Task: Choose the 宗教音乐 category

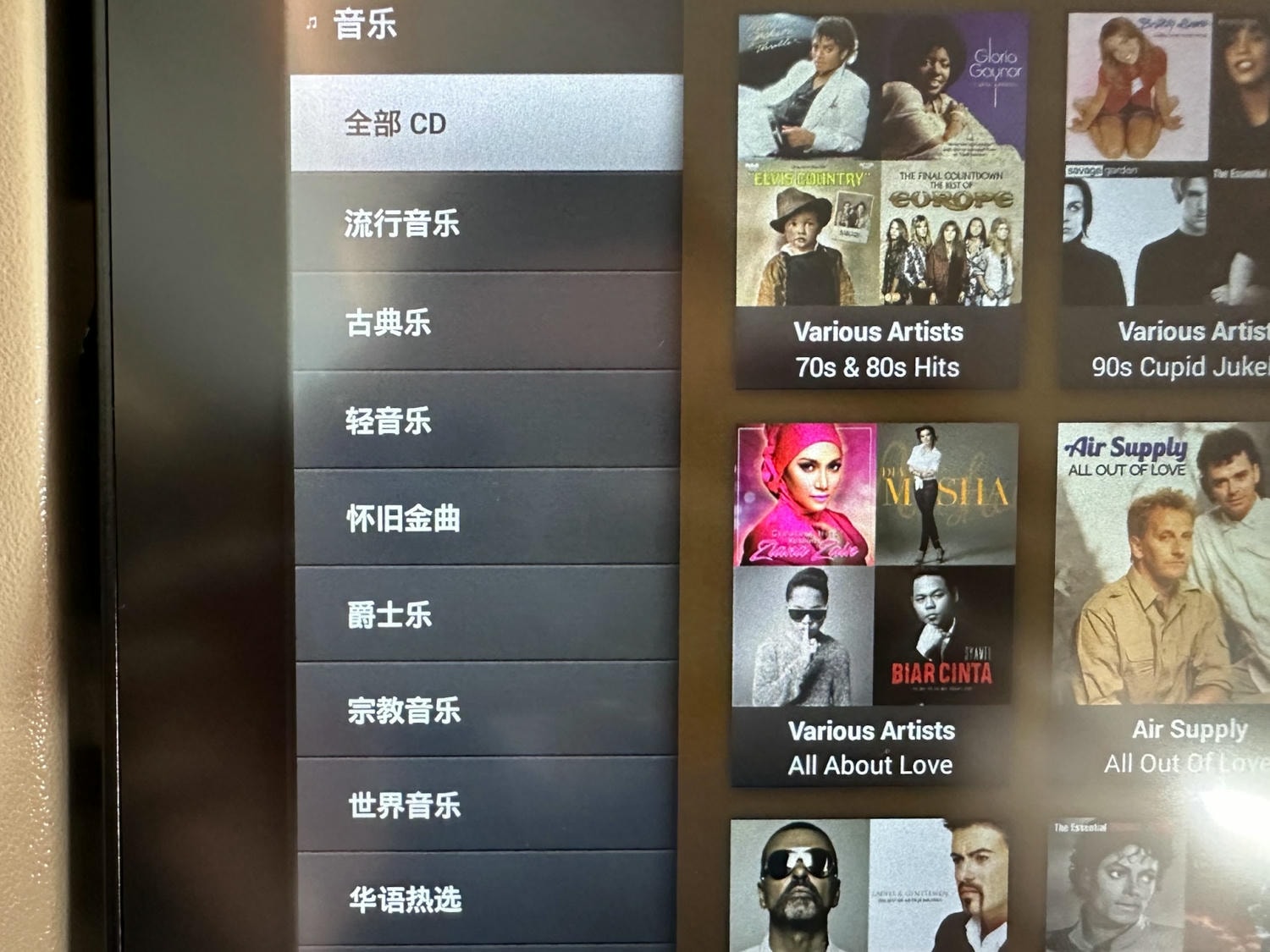Action: point(485,711)
